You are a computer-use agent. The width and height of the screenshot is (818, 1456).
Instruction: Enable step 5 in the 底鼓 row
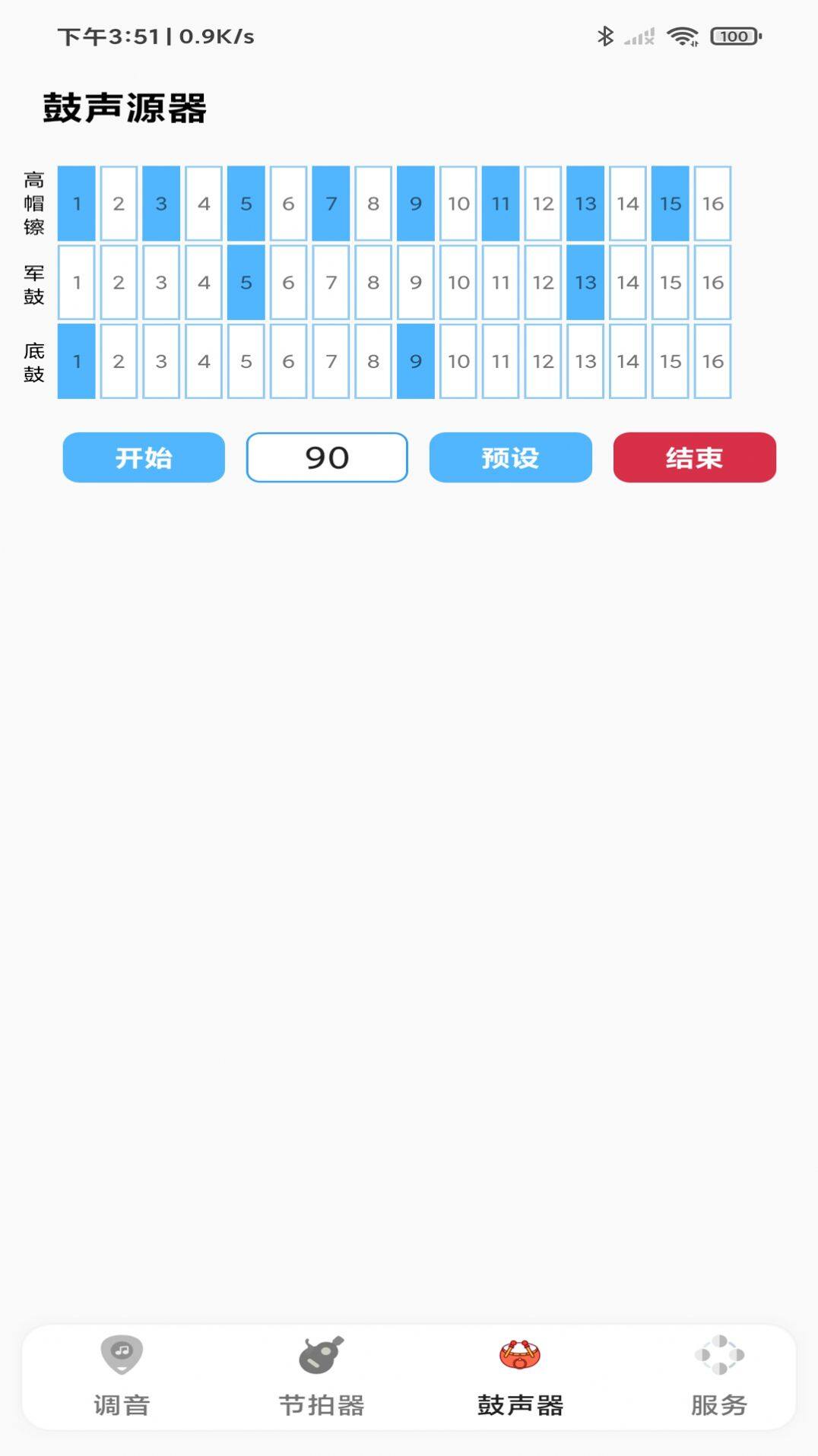tap(246, 361)
